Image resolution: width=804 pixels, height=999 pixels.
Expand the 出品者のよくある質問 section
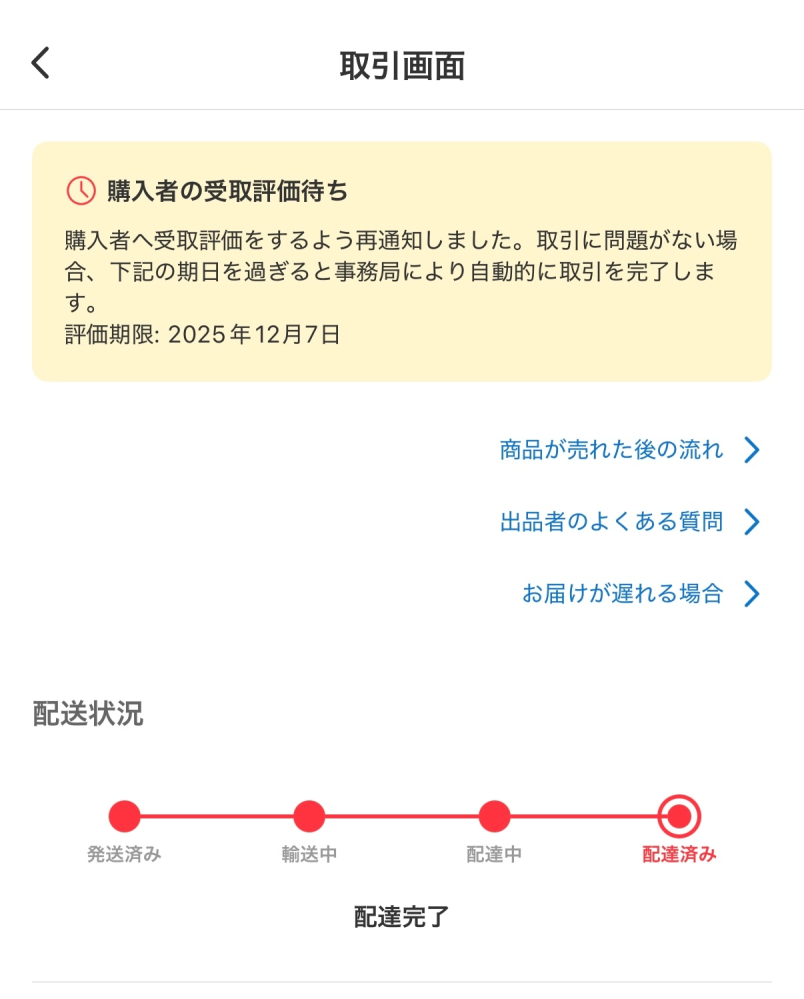click(x=612, y=522)
